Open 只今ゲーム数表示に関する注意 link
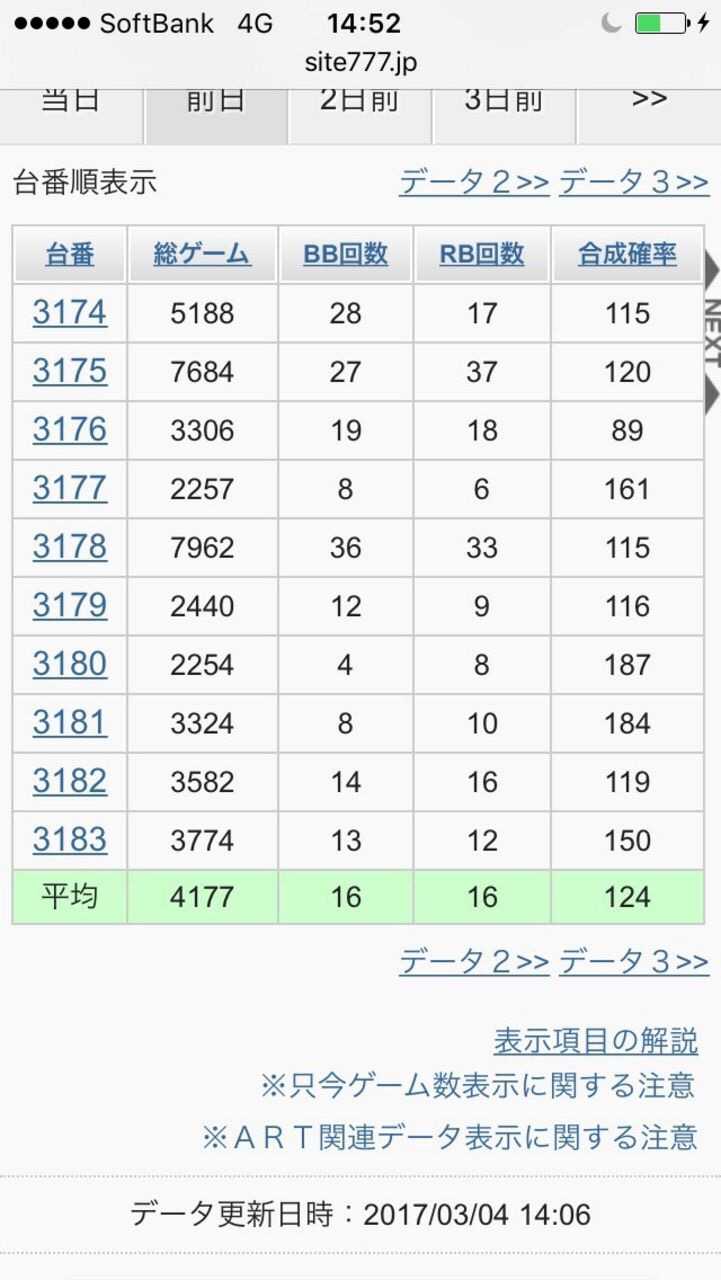The width and height of the screenshot is (721, 1280). tap(478, 1085)
